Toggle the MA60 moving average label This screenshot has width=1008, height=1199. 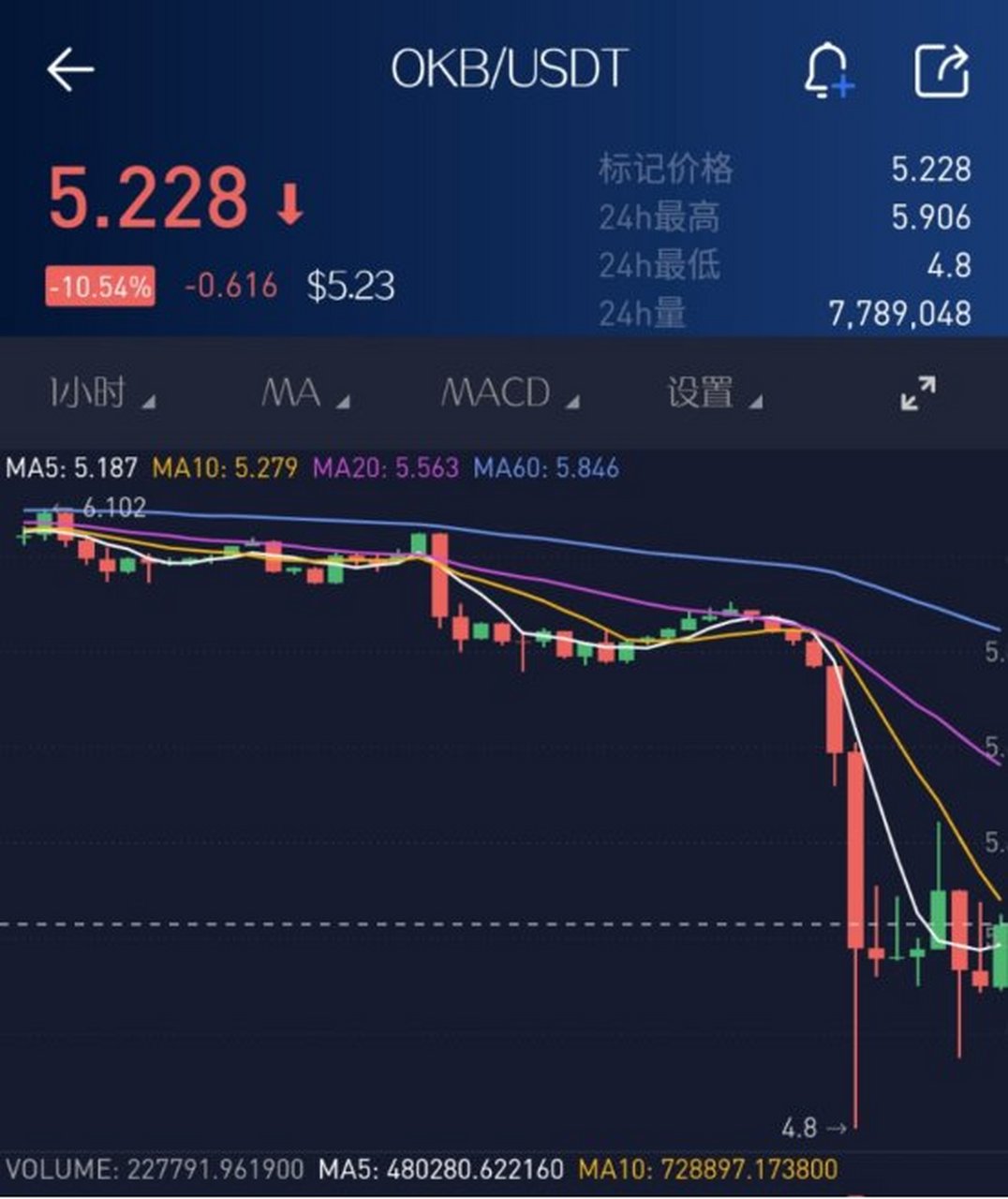(543, 466)
